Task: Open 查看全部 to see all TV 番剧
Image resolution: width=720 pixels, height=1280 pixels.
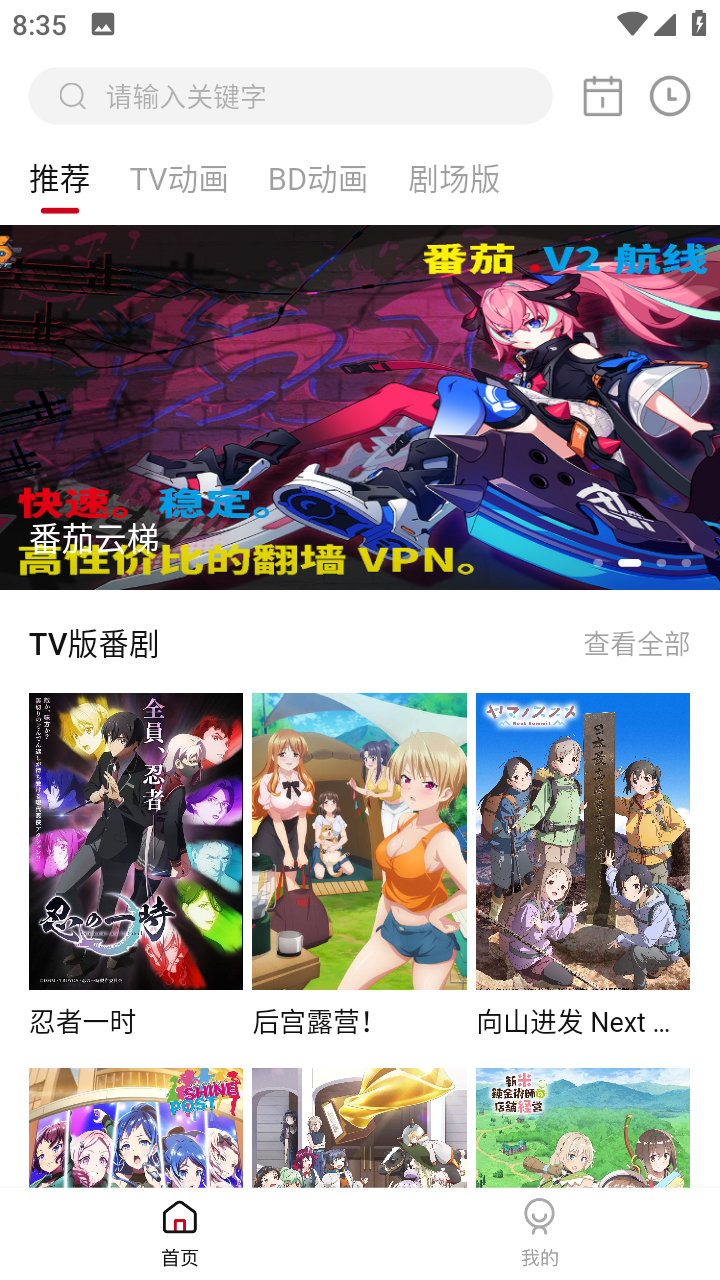Action: tap(637, 644)
